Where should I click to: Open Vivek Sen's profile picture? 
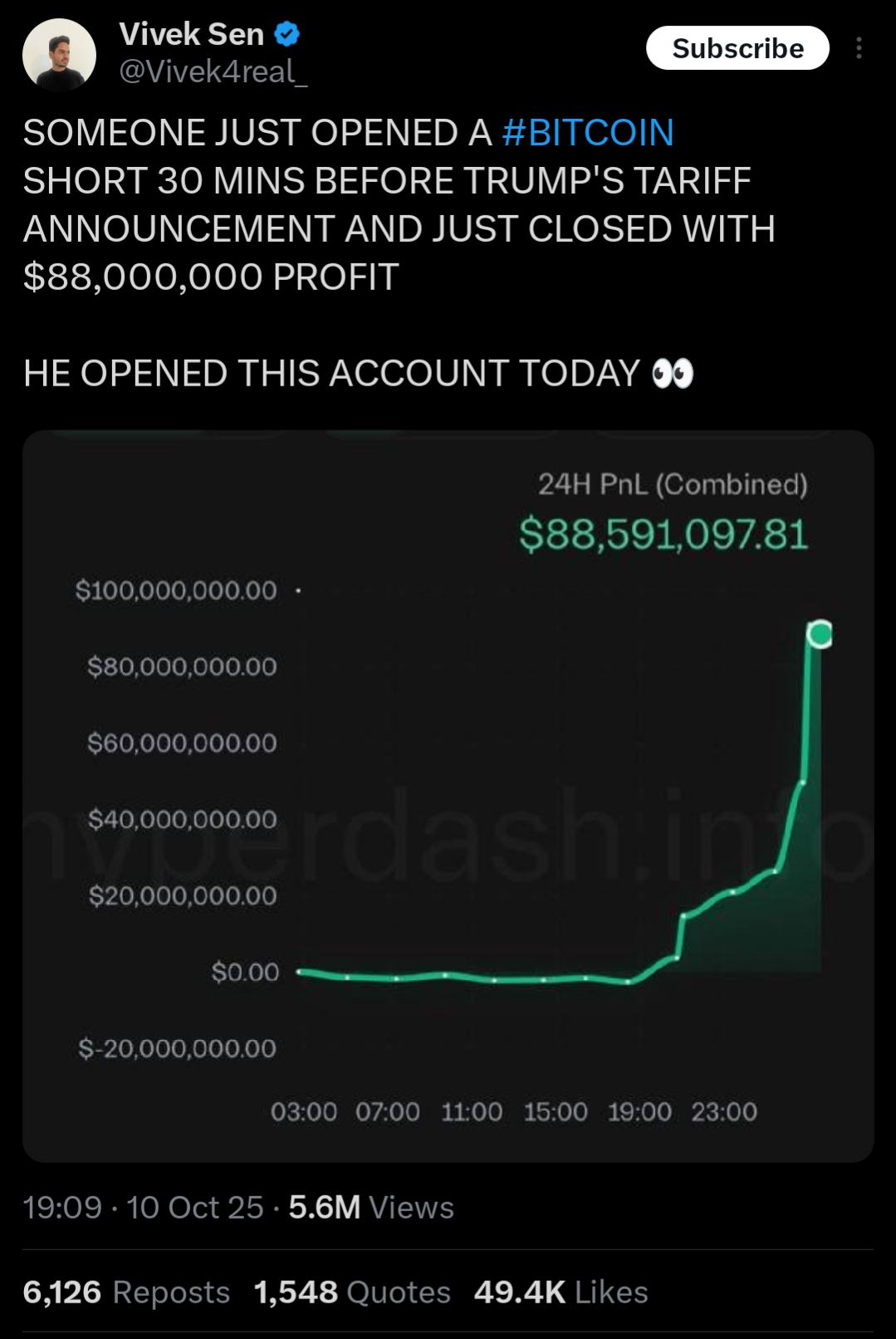[x=59, y=55]
